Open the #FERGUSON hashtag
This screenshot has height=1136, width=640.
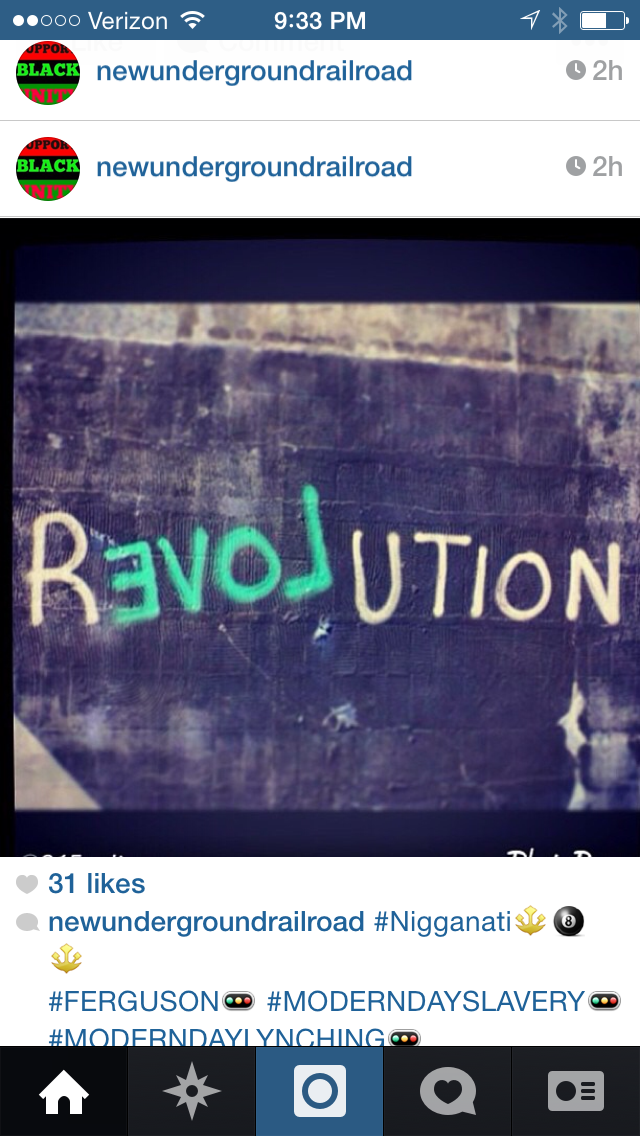[x=133, y=1001]
